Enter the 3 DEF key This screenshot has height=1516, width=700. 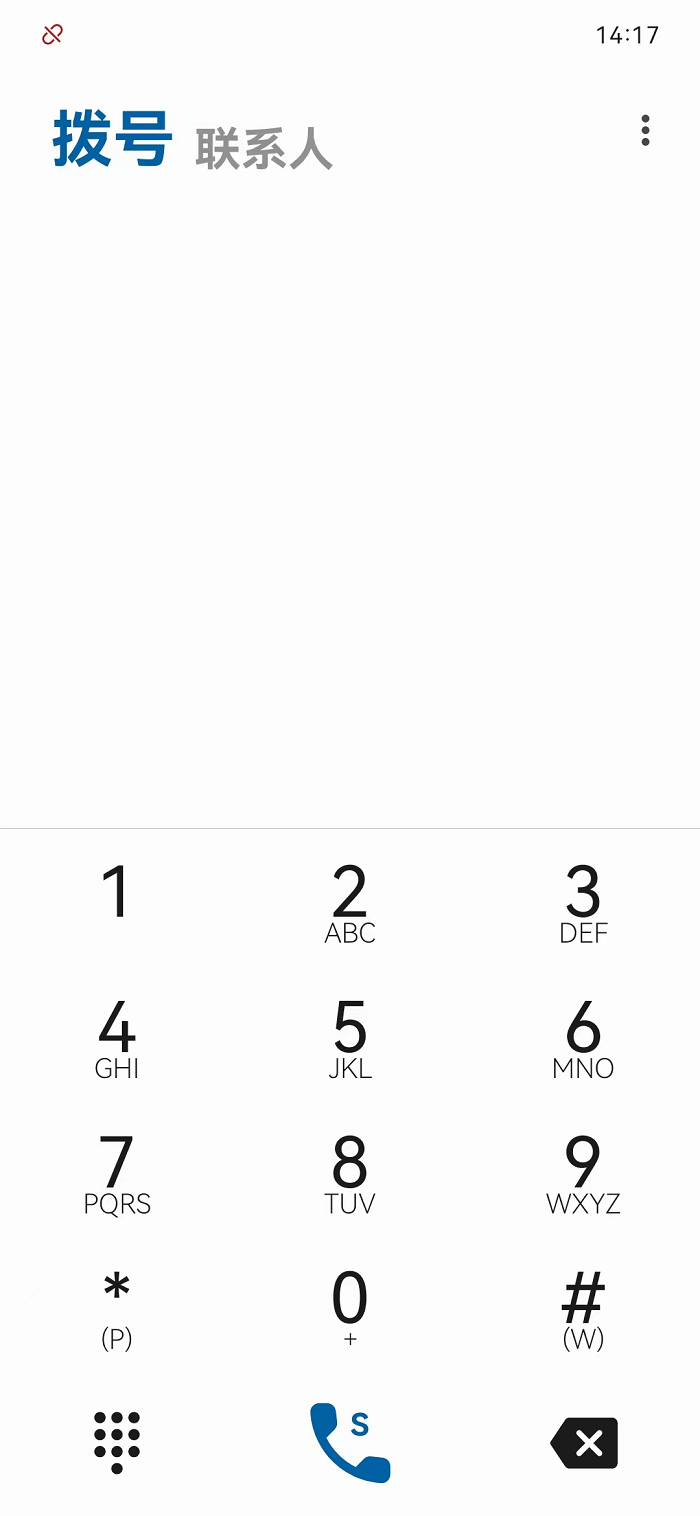point(583,905)
